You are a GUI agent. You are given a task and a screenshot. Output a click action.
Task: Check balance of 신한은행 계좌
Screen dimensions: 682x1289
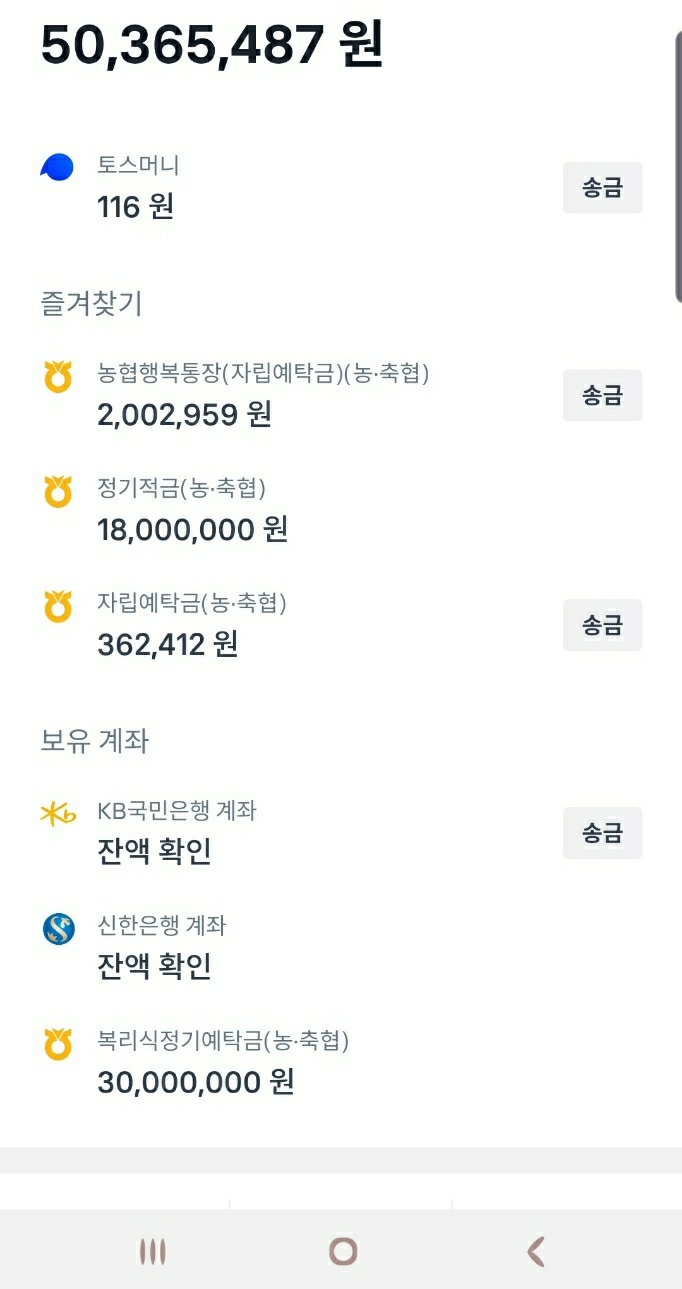click(x=154, y=966)
